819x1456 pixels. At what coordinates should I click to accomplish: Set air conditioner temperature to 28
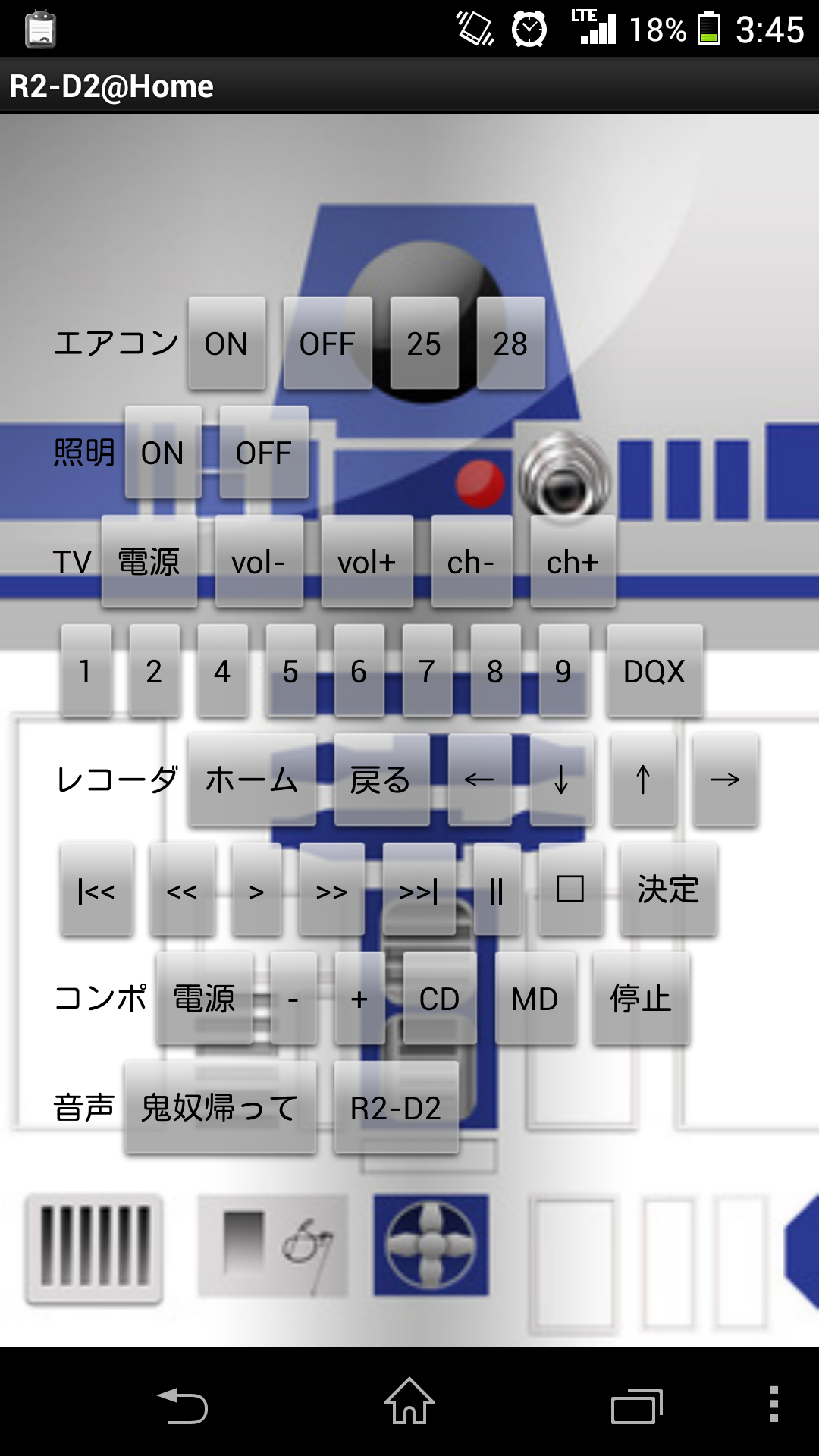tap(510, 344)
